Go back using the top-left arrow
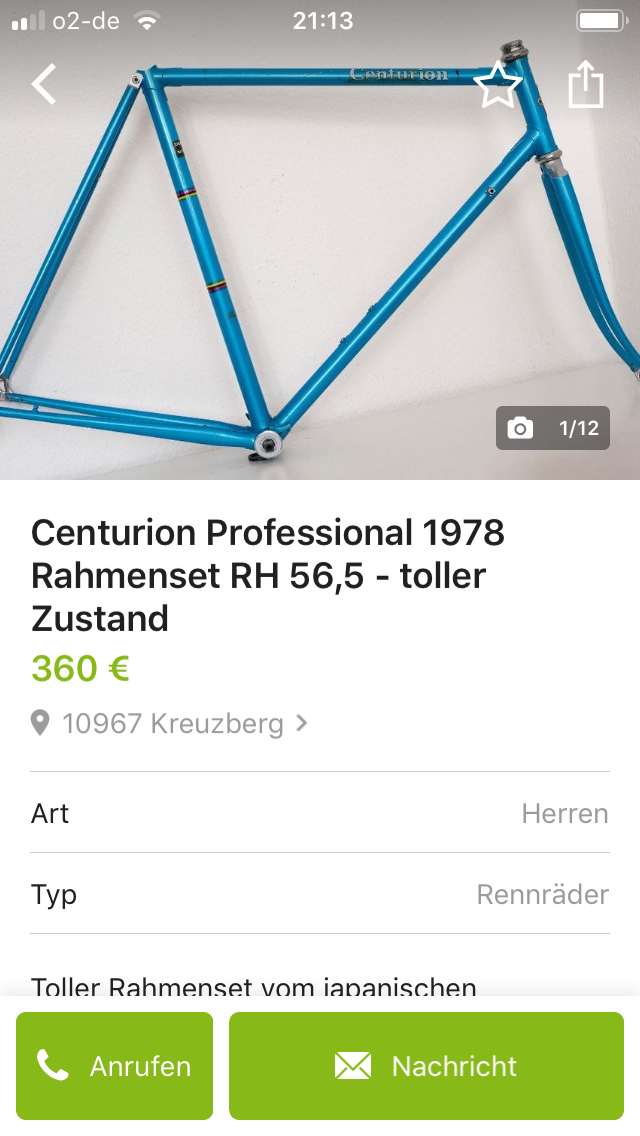This screenshot has height=1136, width=640. (x=44, y=84)
